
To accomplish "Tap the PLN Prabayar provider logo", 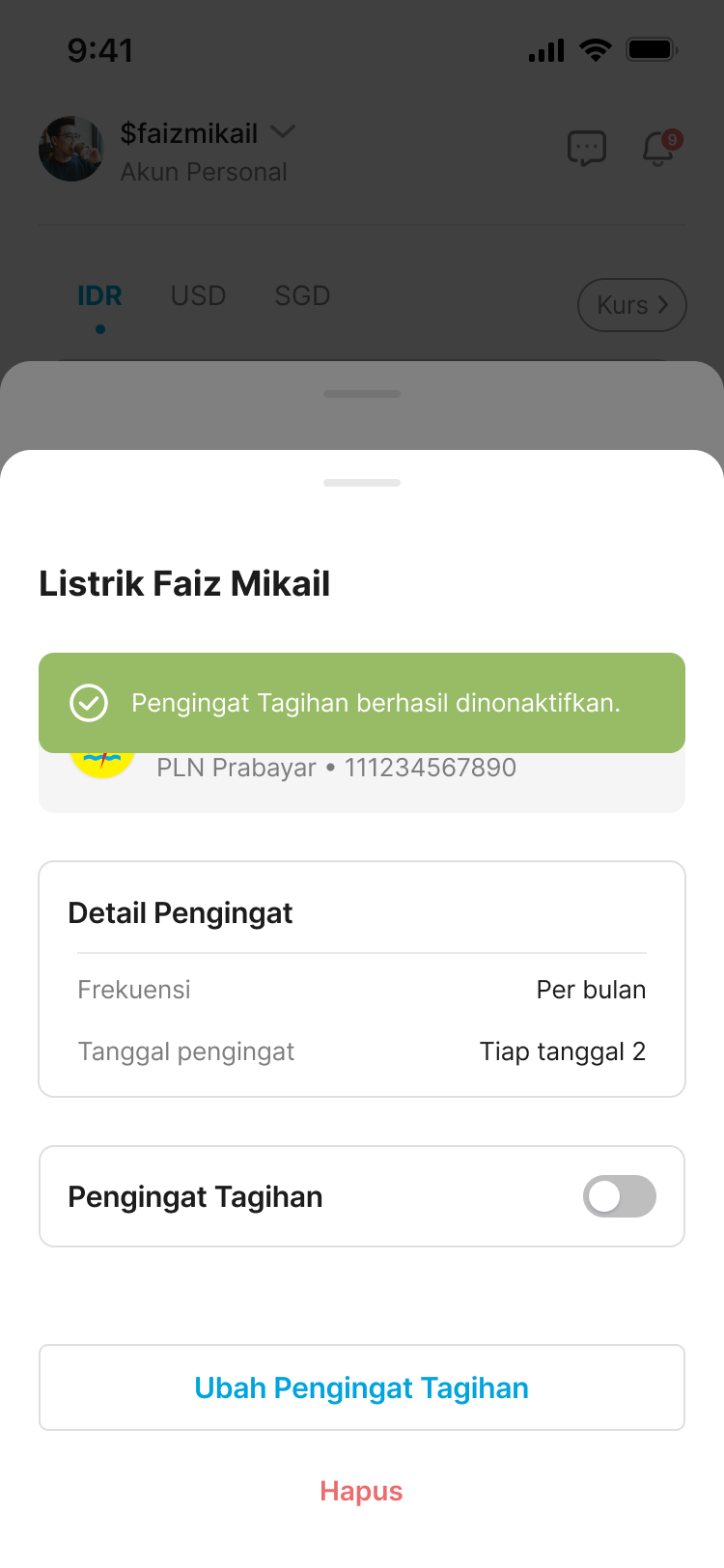I will (x=102, y=767).
